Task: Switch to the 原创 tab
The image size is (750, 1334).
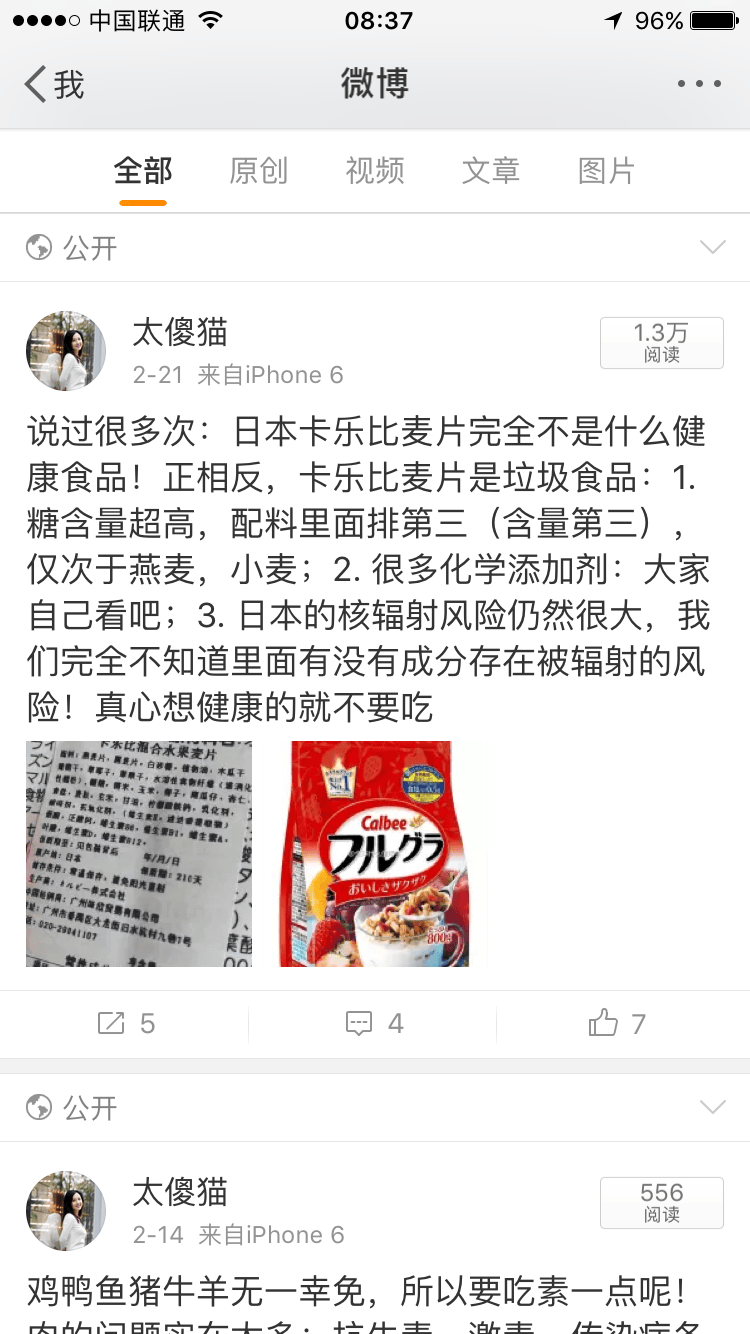Action: click(x=258, y=170)
